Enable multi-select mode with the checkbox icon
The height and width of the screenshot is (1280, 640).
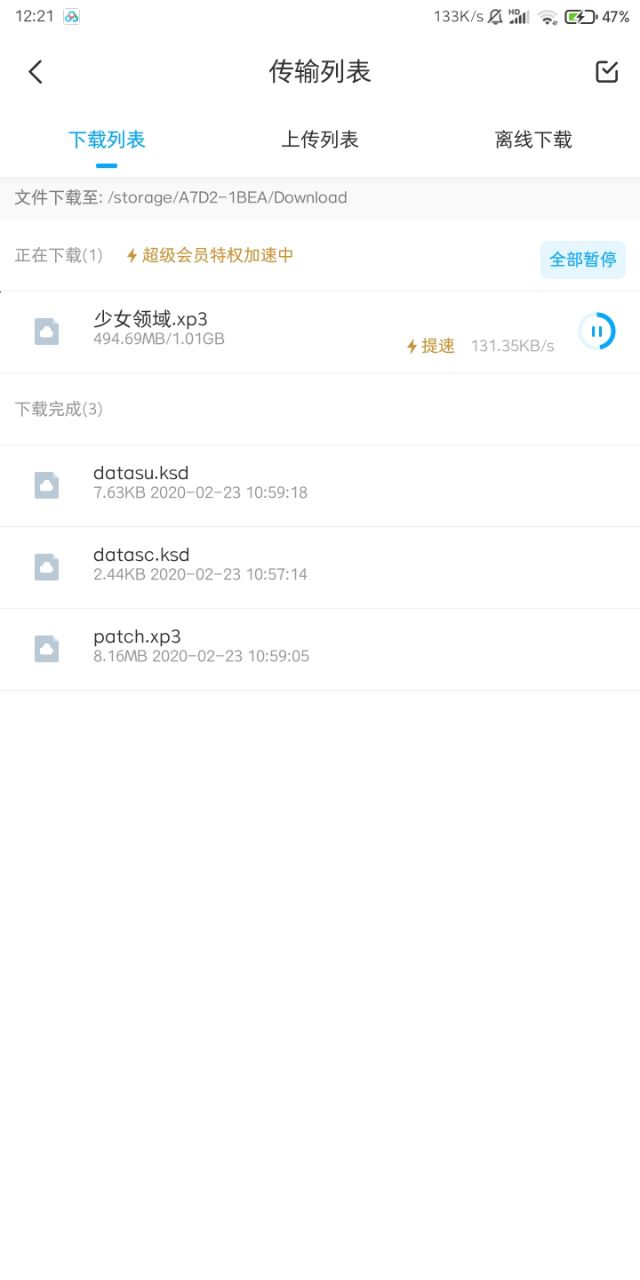click(606, 72)
